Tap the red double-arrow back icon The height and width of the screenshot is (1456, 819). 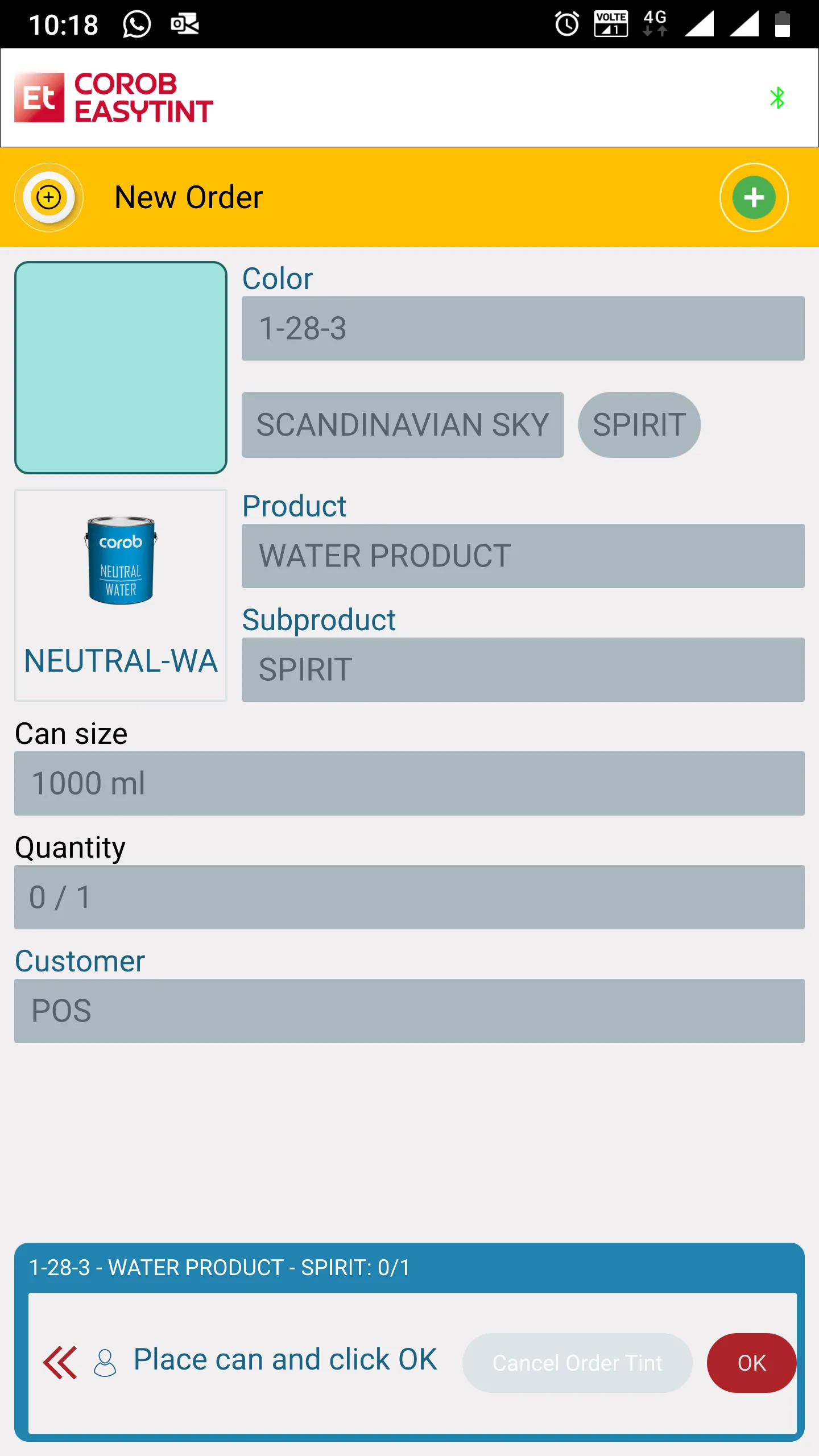60,1363
